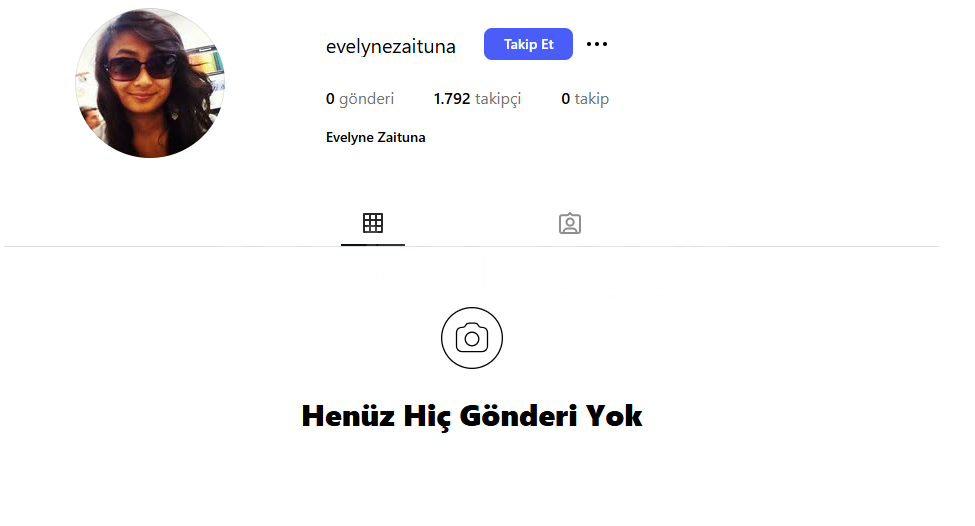The image size is (975, 526).
Task: Switch to the posts grid tab
Action: (373, 223)
